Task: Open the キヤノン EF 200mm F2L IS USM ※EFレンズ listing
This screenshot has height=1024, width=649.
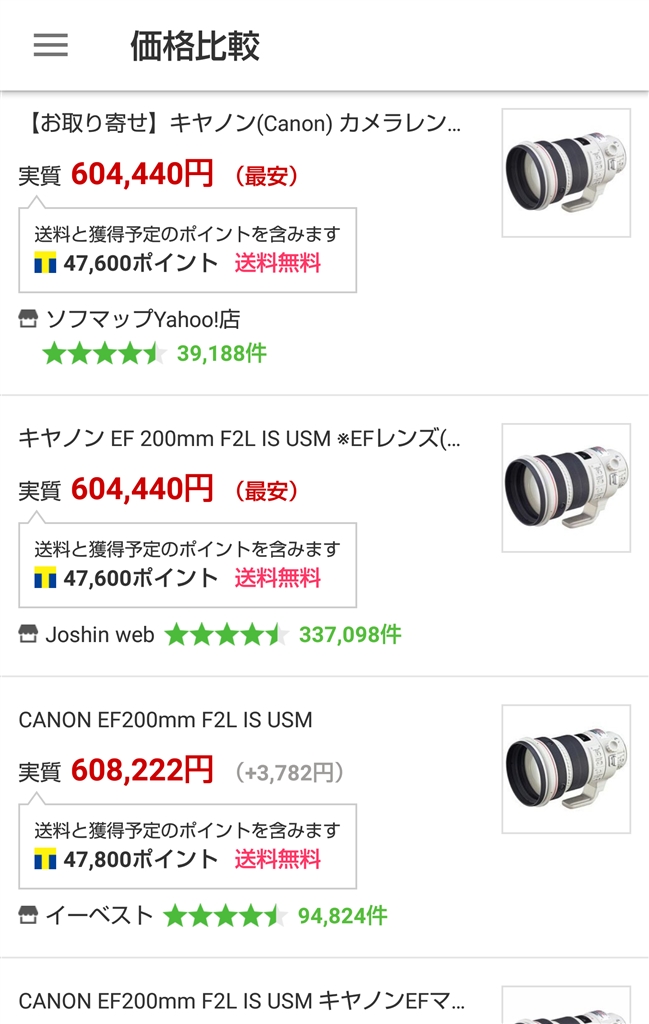Action: coord(240,438)
